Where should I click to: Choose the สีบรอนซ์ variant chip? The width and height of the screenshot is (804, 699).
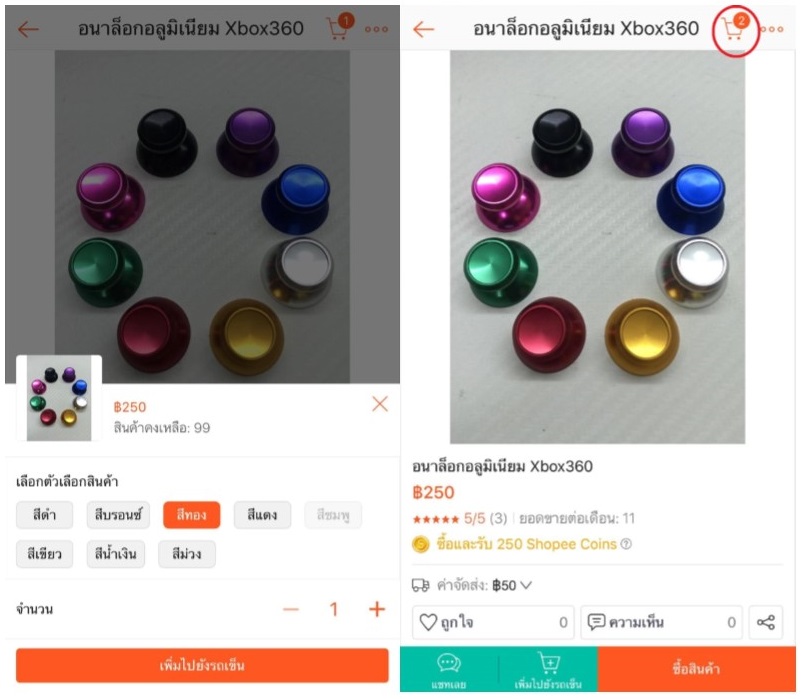coord(118,515)
